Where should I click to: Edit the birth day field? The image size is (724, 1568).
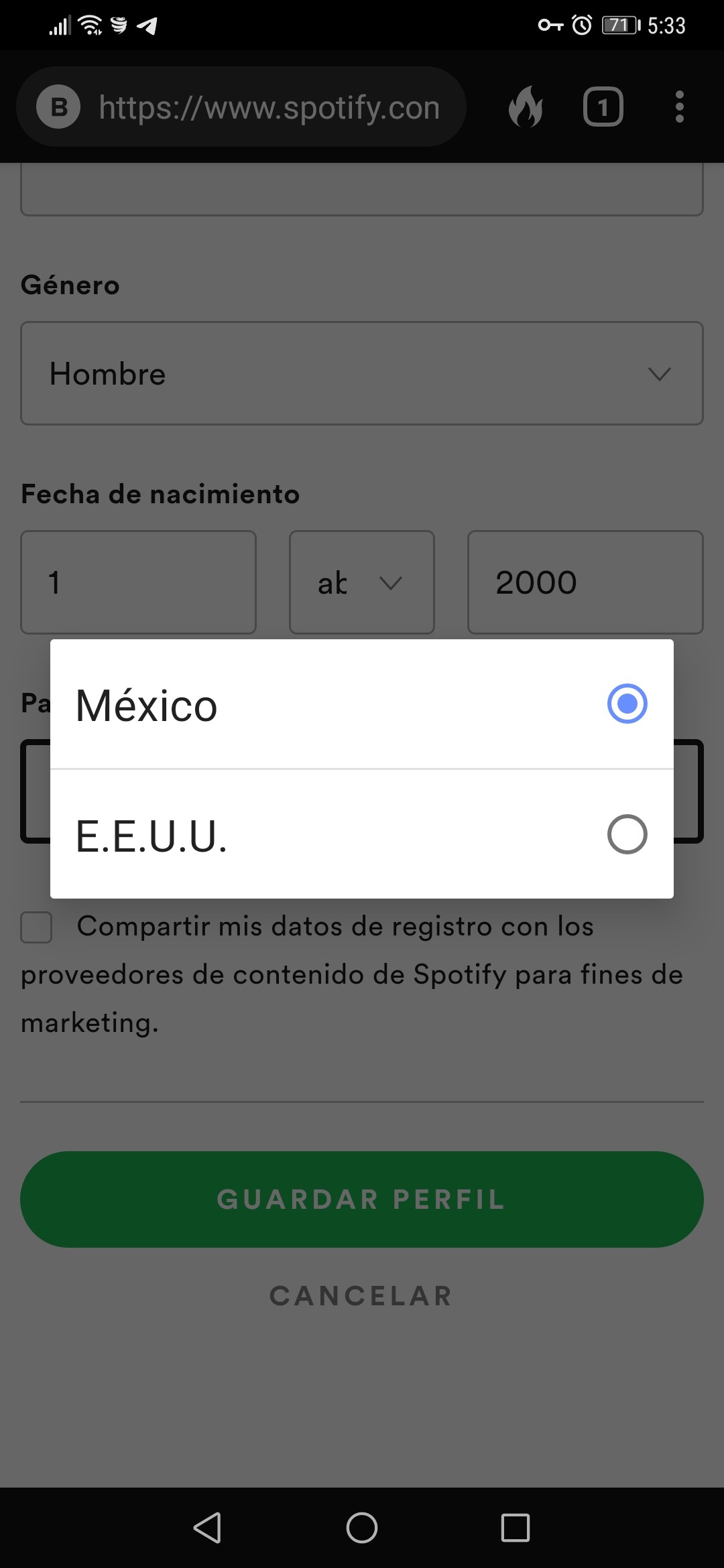coord(138,582)
